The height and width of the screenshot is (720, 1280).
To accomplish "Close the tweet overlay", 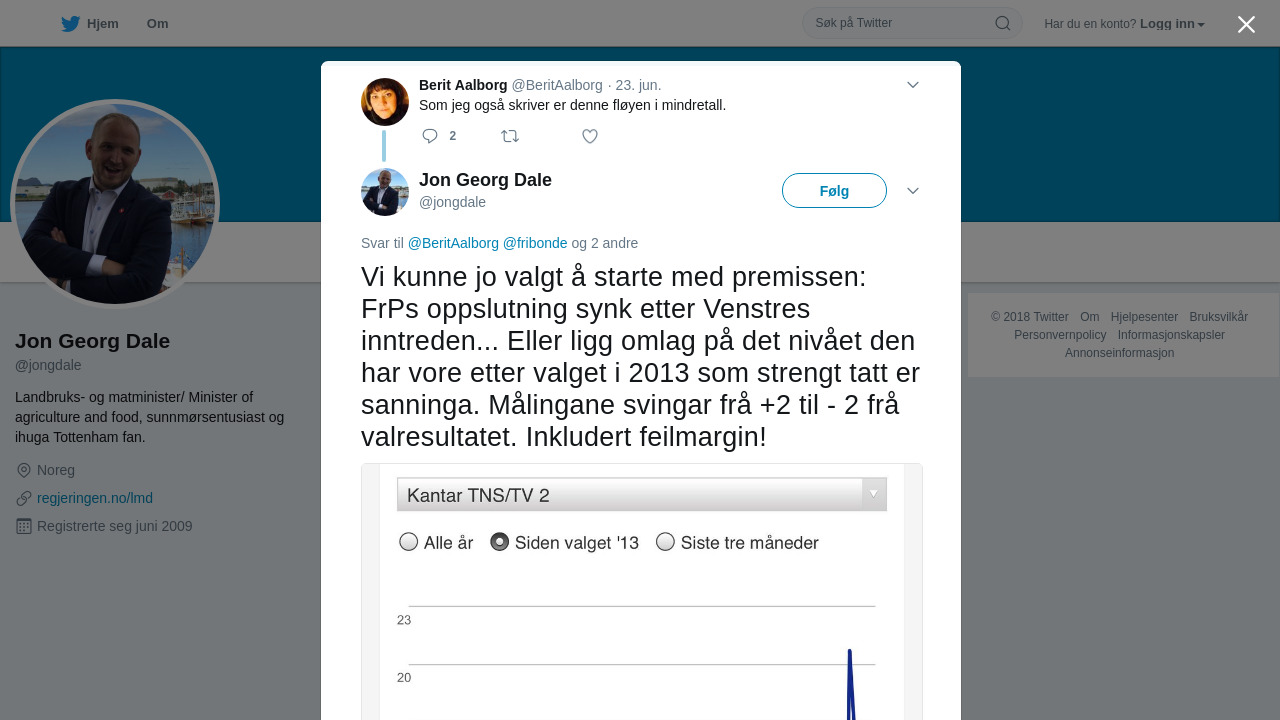I will [1246, 25].
